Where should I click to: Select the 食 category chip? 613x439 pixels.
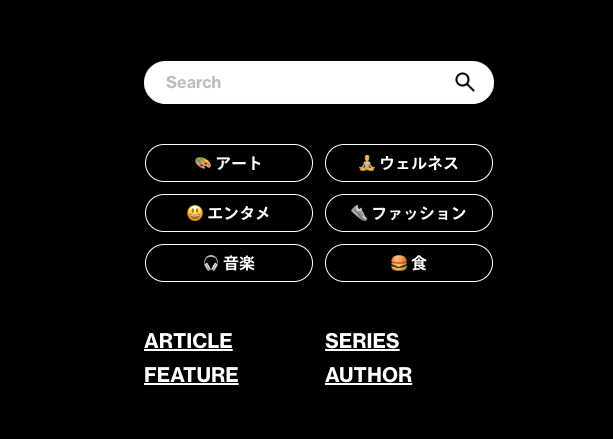click(409, 263)
